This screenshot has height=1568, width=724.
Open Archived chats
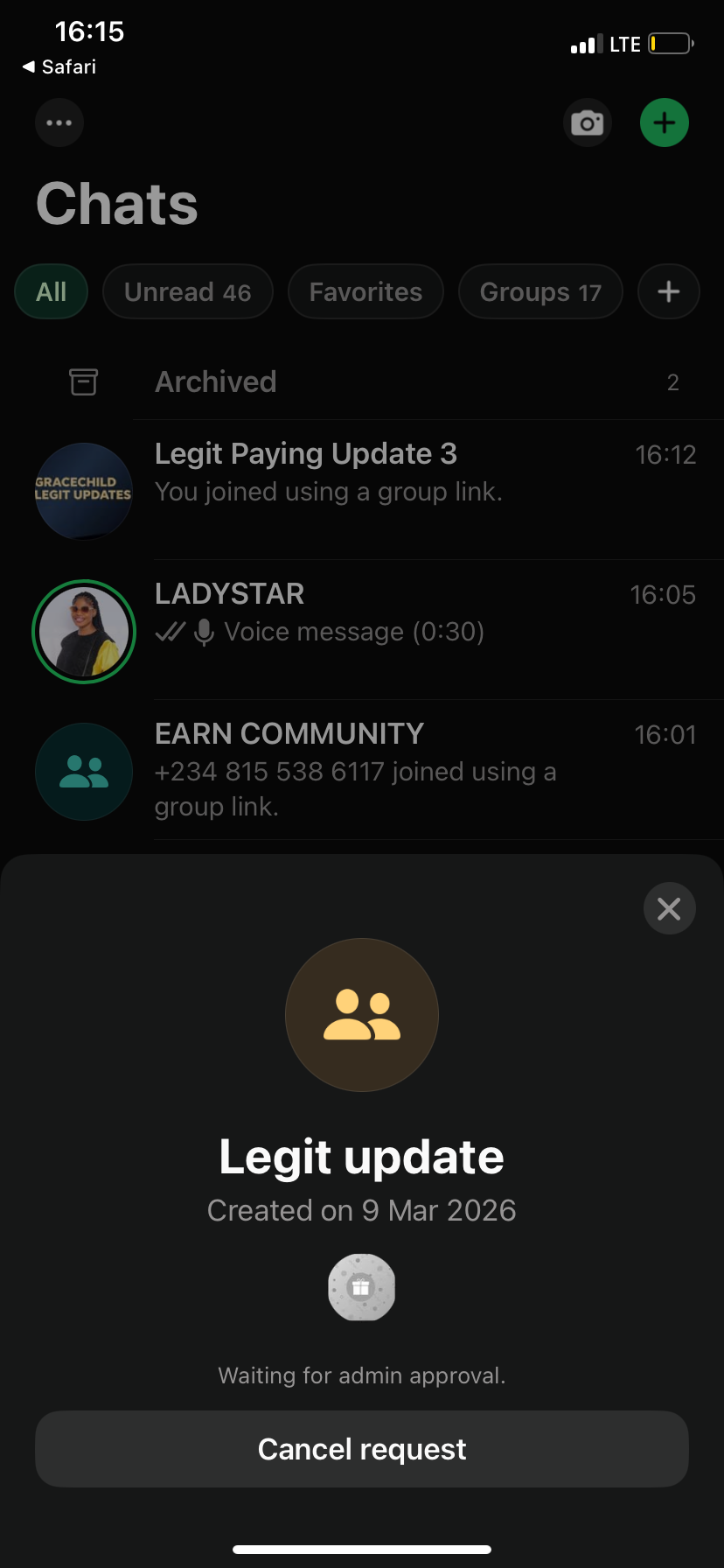(x=215, y=382)
